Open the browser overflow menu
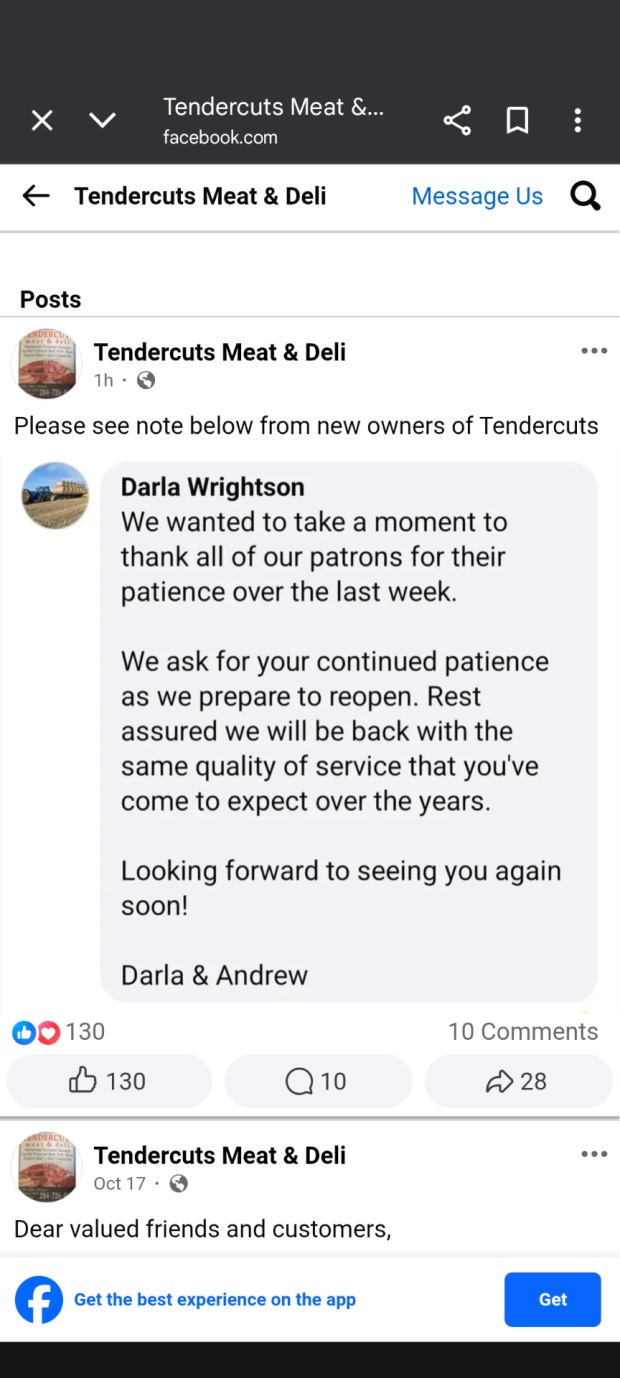The height and width of the screenshot is (1378, 620). pos(577,121)
